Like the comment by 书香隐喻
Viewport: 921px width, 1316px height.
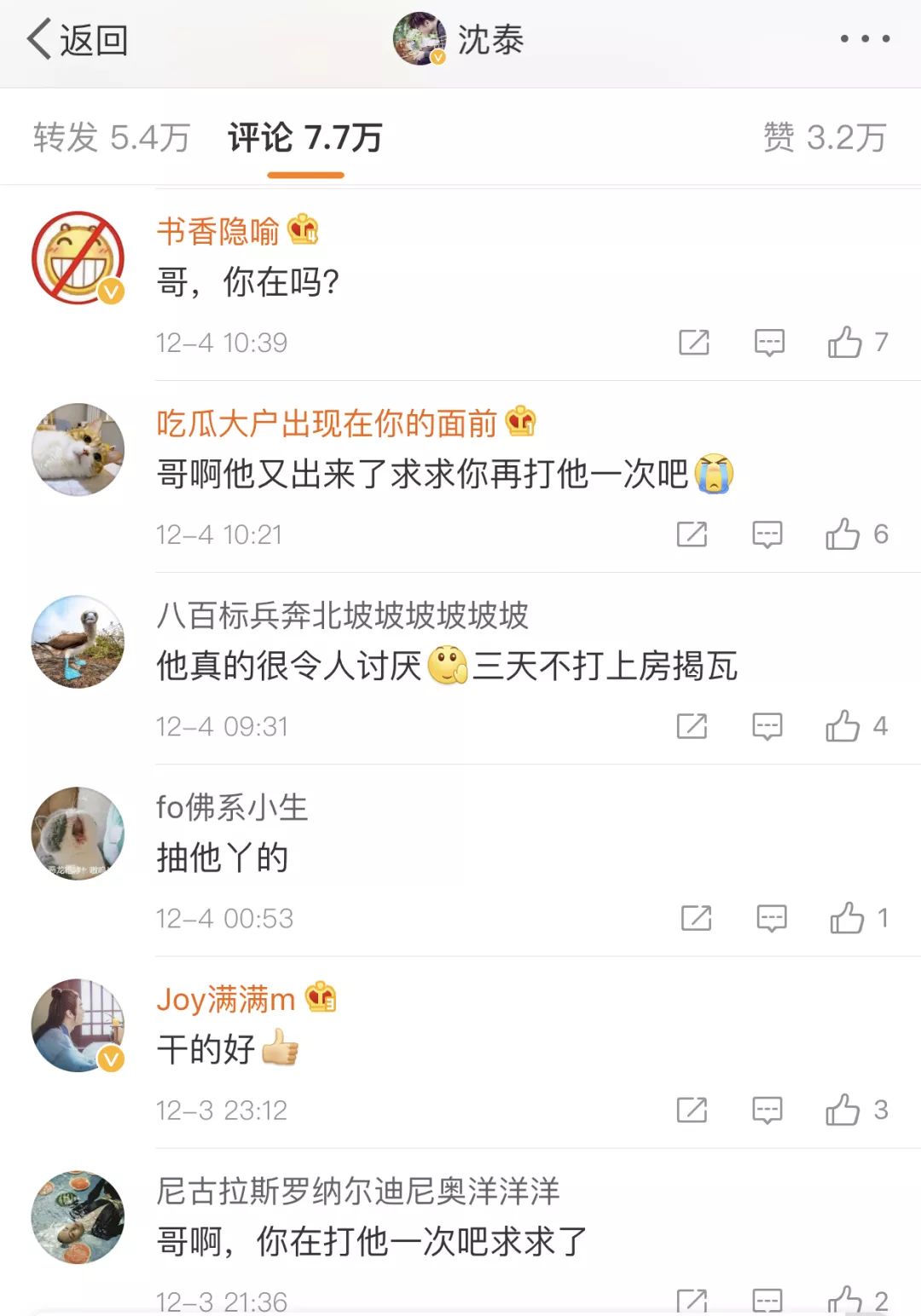(845, 343)
